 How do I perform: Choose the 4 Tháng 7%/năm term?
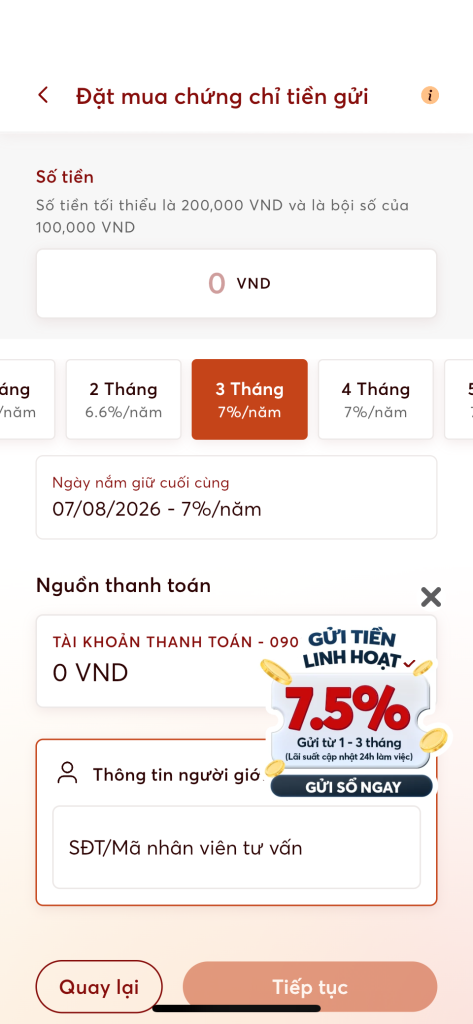pyautogui.click(x=376, y=399)
